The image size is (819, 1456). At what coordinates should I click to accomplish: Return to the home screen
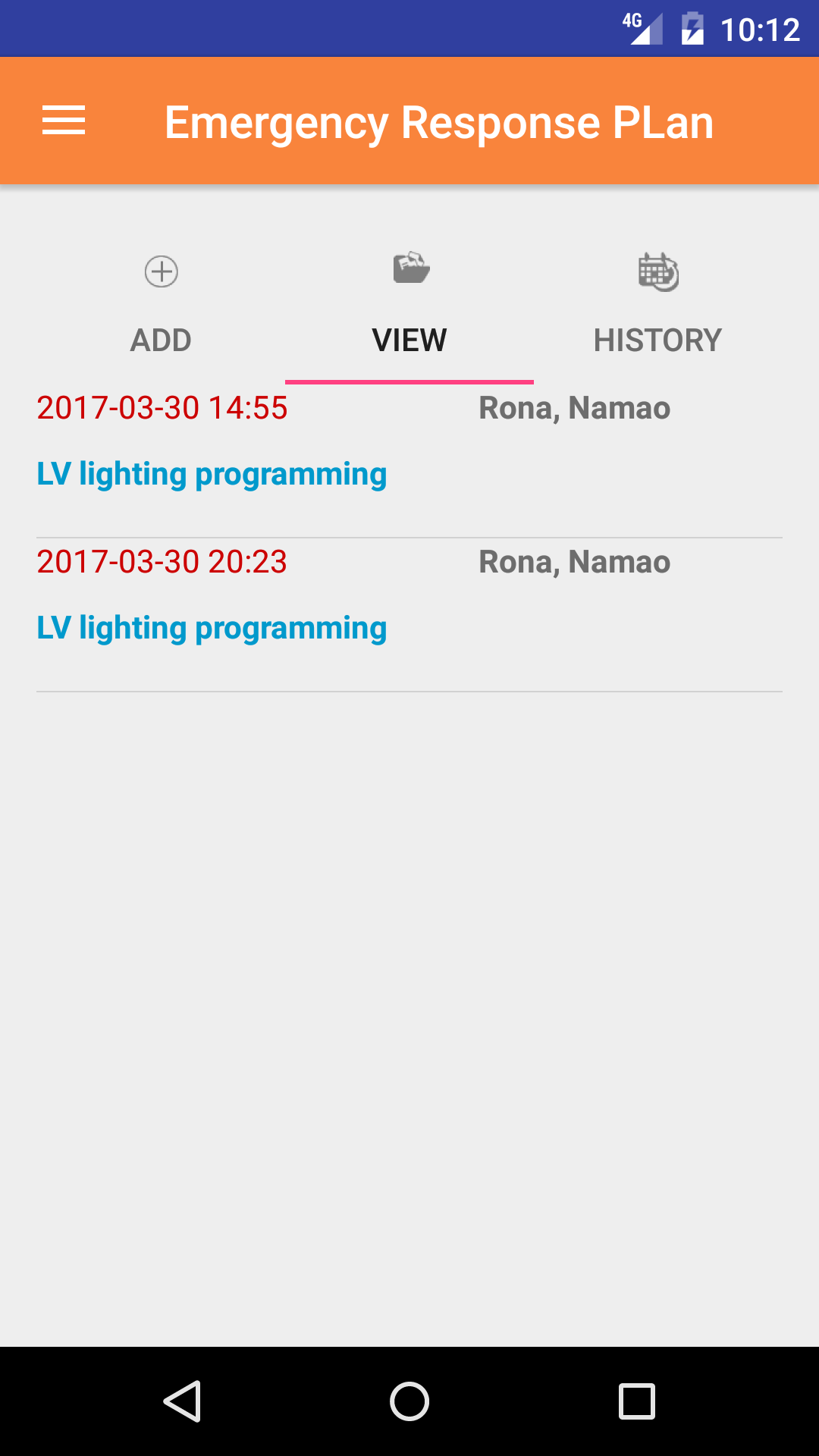point(409,1401)
